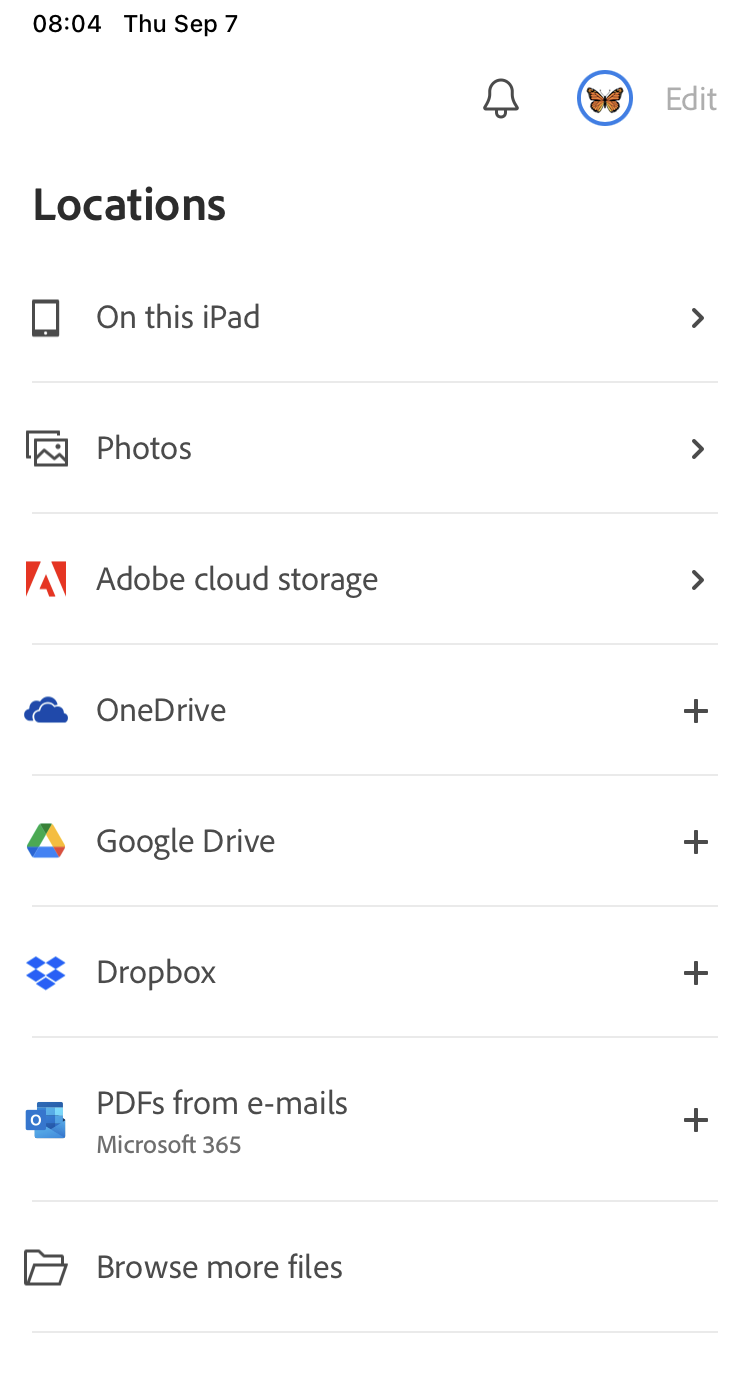Click the Browse more files folder icon

coord(45,1267)
